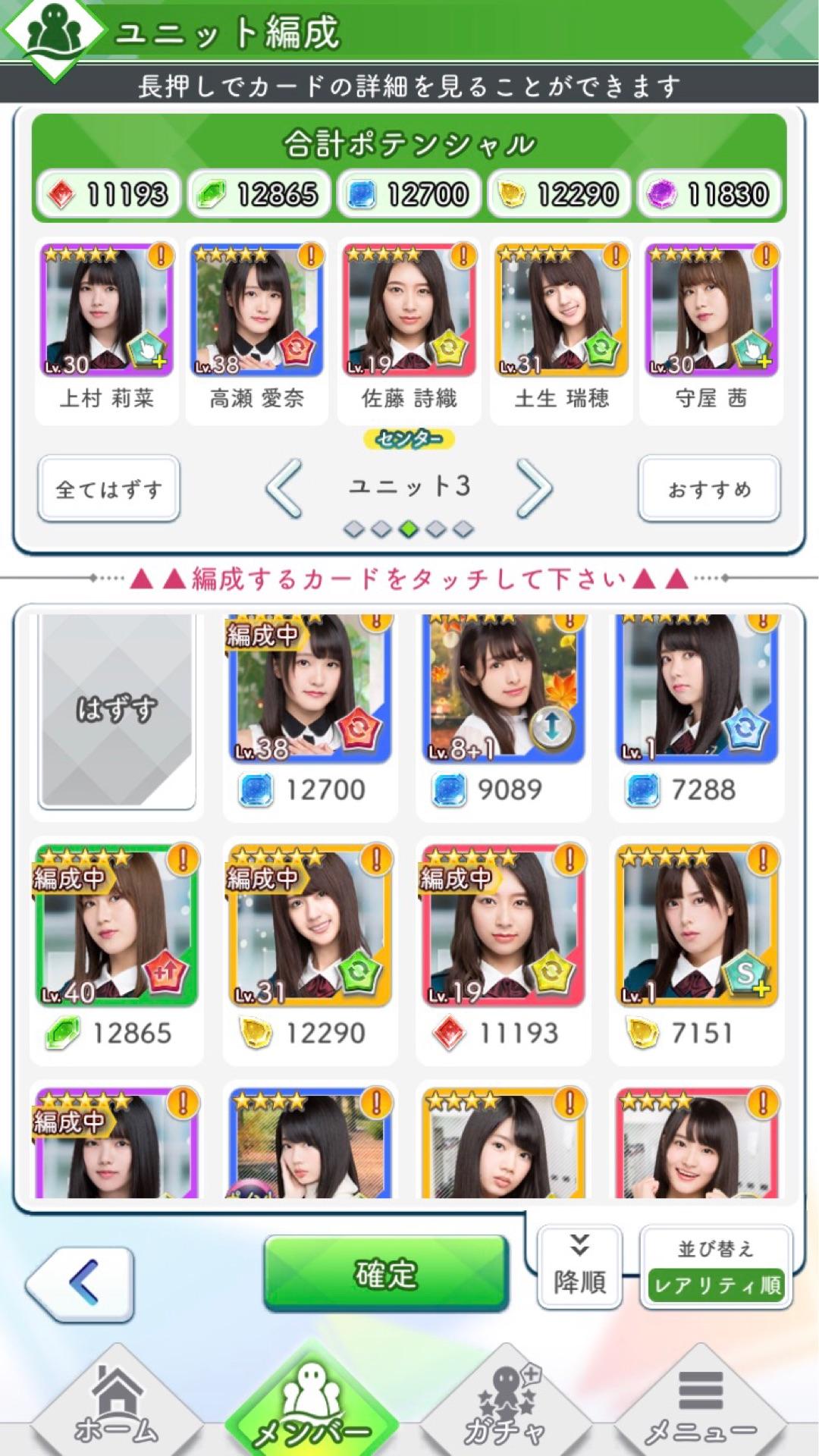This screenshot has height=1456, width=819.
Task: Open the ガチャ tab
Action: tap(506, 1403)
